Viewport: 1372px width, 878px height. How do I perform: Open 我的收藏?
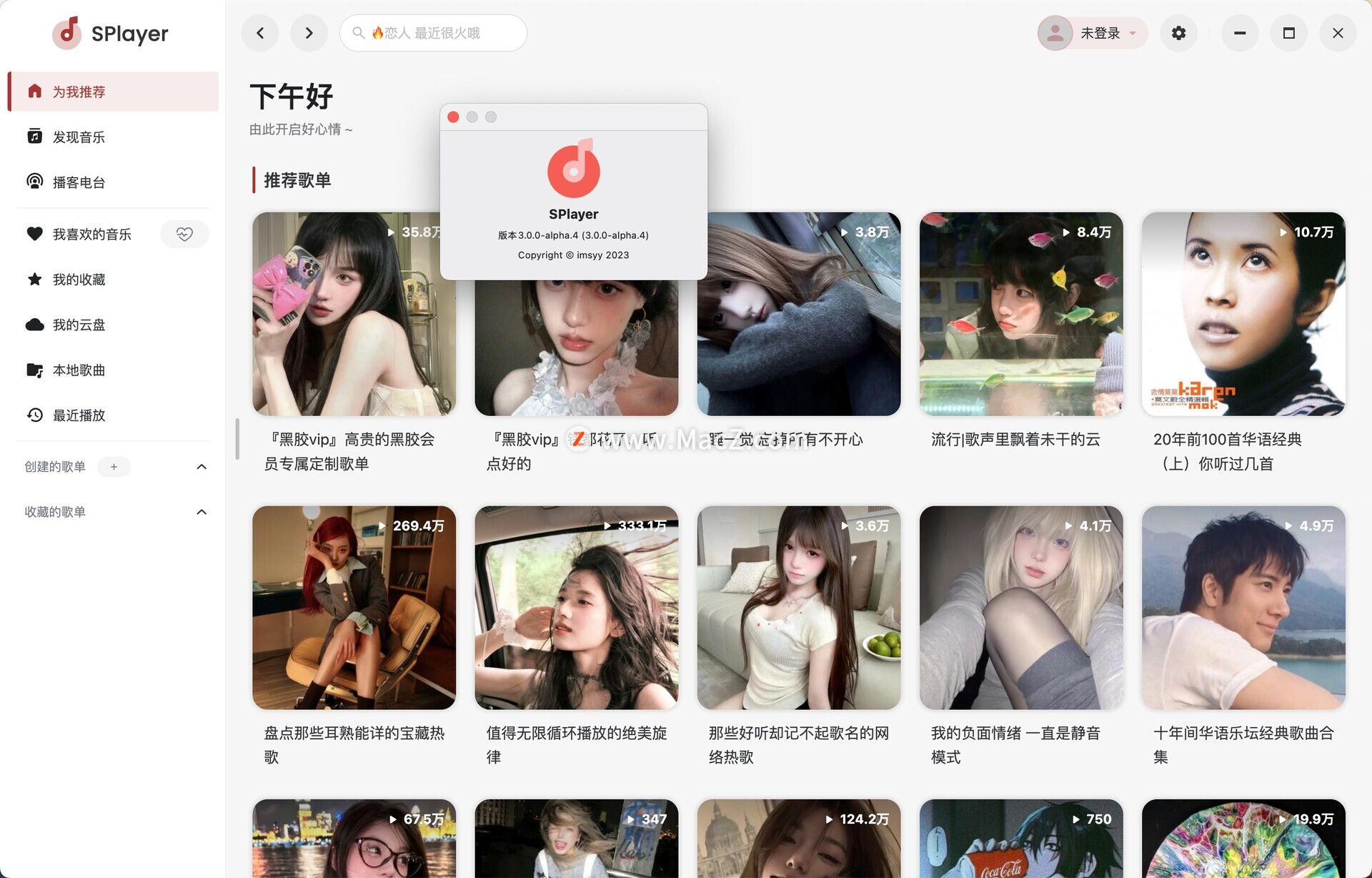coord(79,280)
